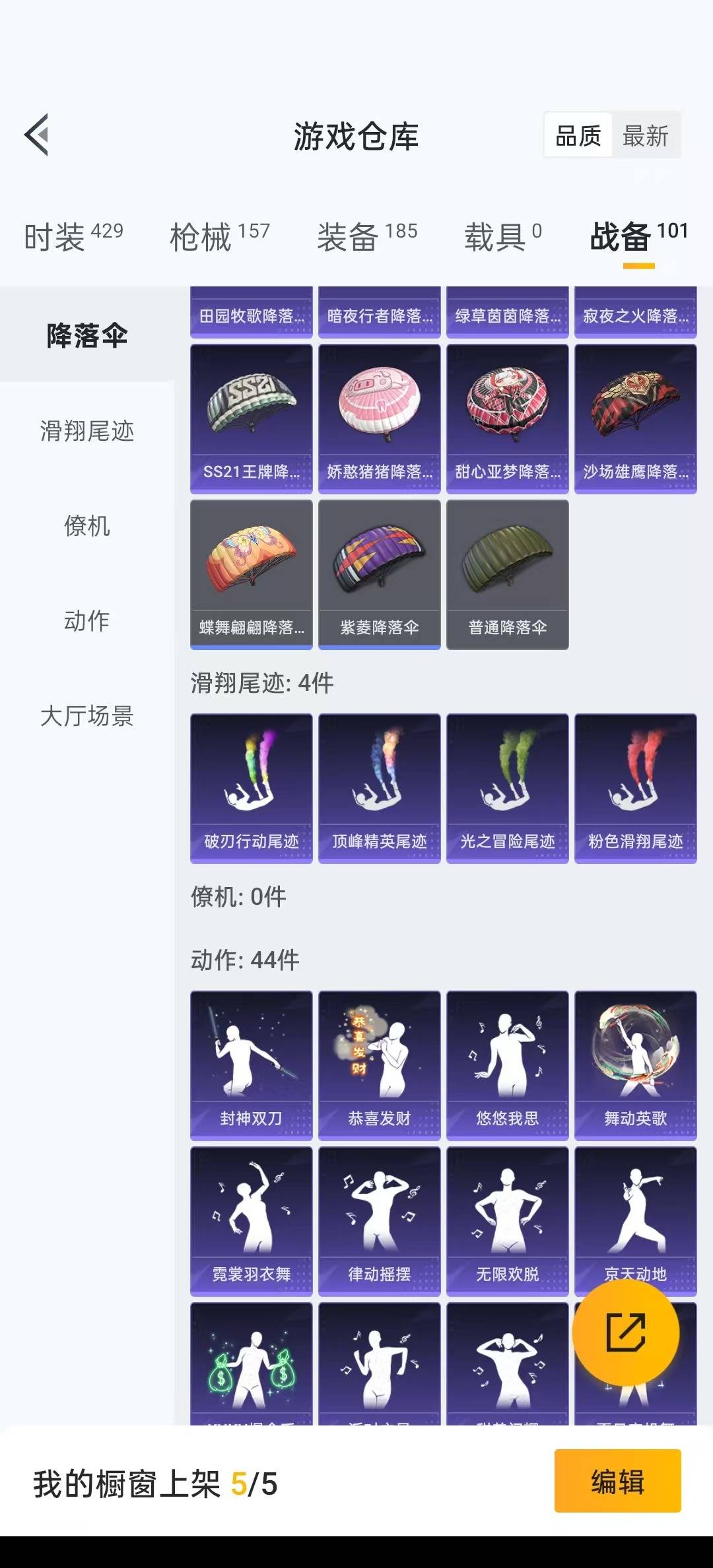713x1568 pixels.
Task: Select 僚机 in the side menu
Action: pyautogui.click(x=86, y=526)
